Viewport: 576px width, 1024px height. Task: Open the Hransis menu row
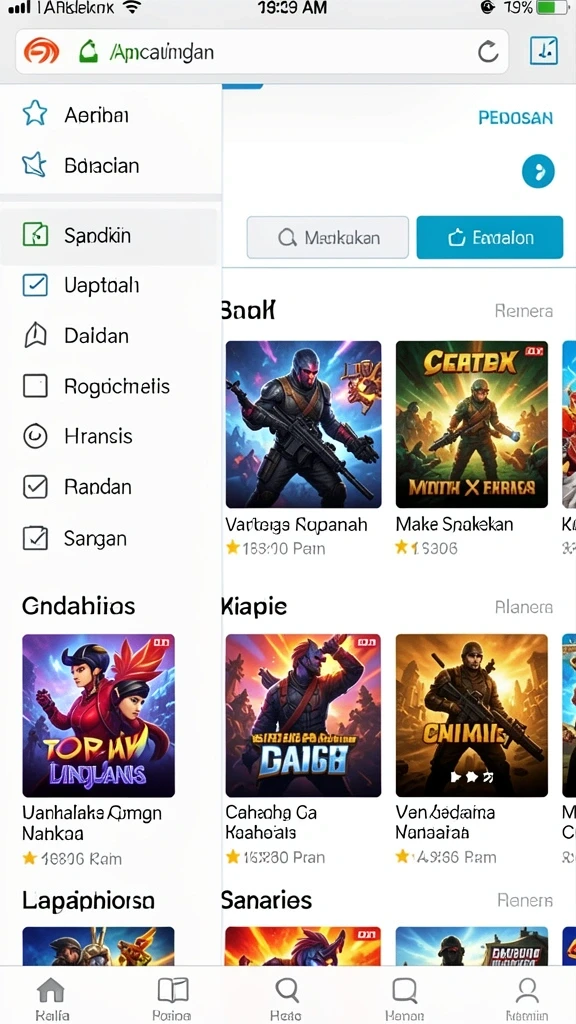(x=110, y=436)
